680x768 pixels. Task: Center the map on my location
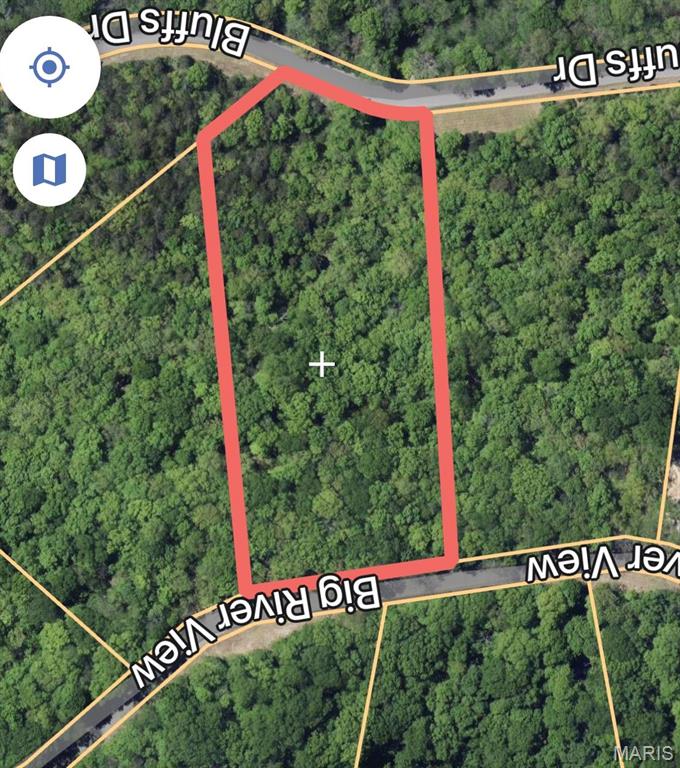click(x=49, y=67)
